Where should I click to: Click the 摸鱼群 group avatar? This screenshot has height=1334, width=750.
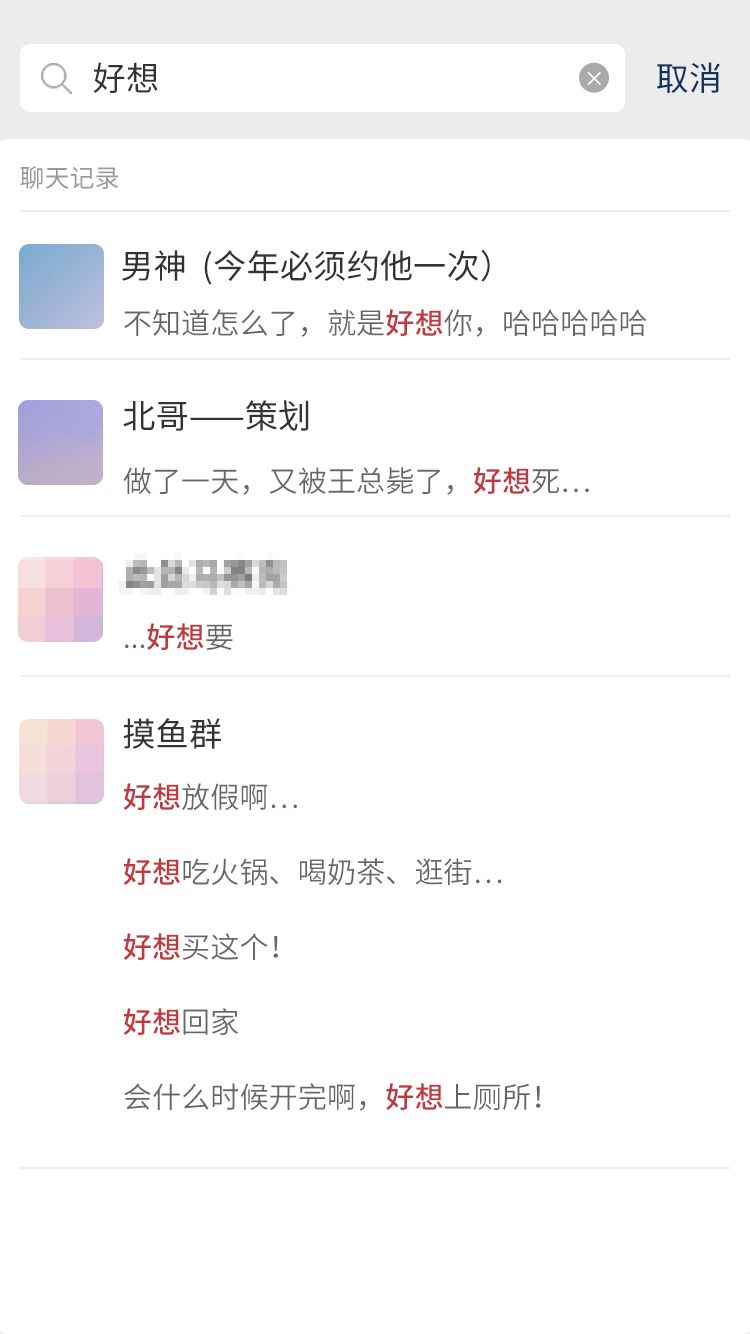point(60,761)
